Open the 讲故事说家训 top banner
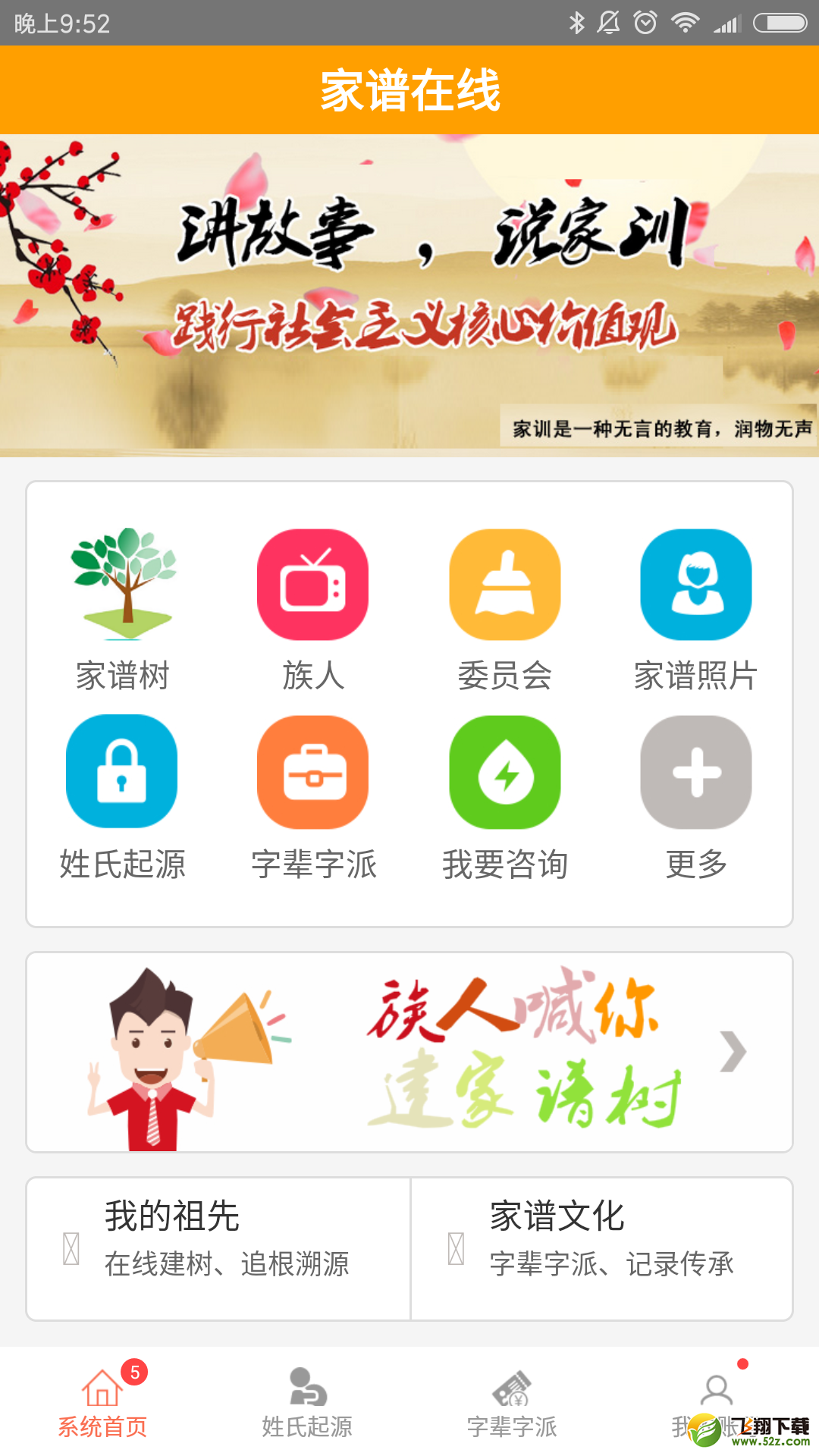 click(x=409, y=296)
